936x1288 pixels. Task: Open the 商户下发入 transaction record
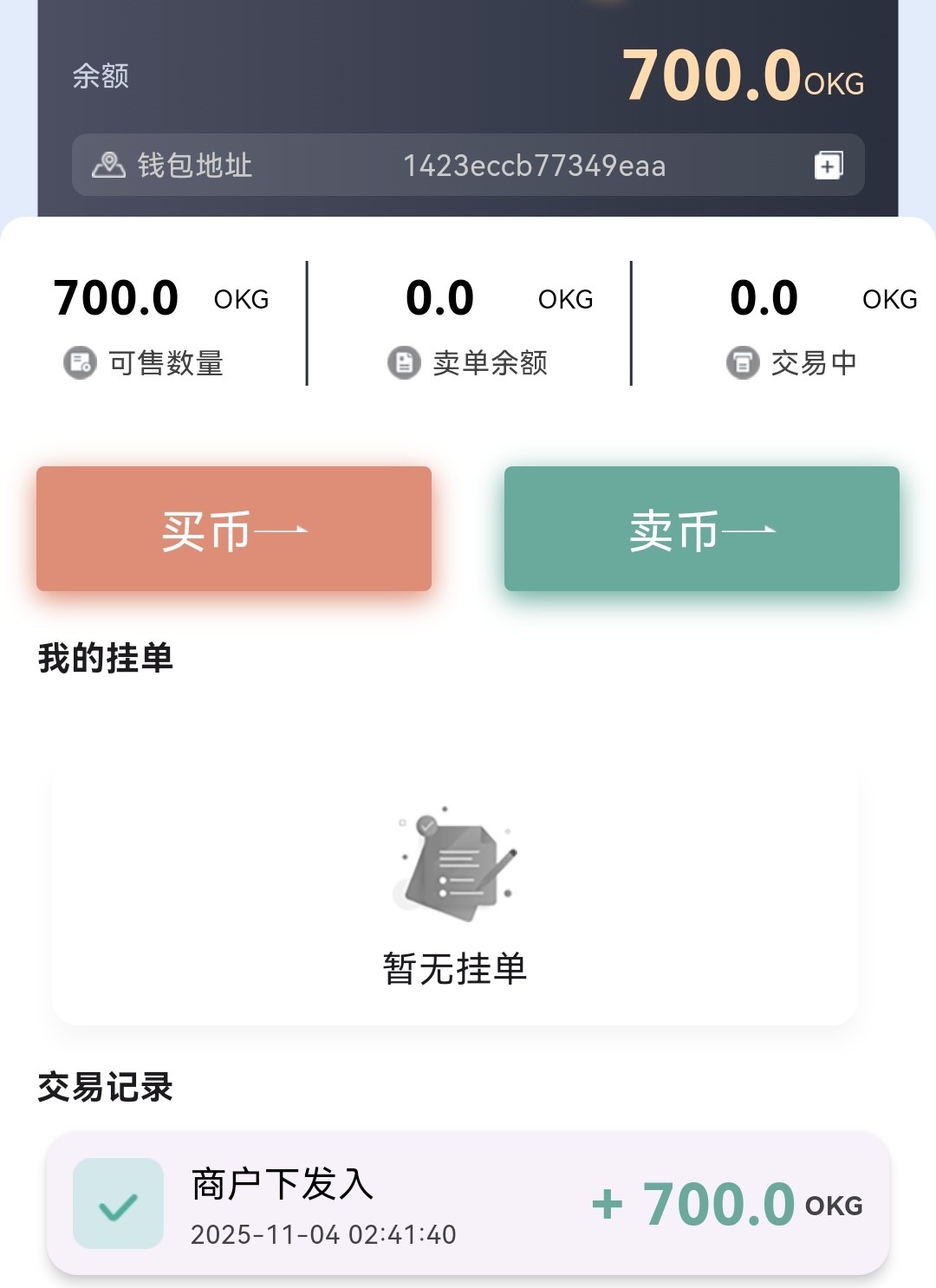[x=468, y=1203]
